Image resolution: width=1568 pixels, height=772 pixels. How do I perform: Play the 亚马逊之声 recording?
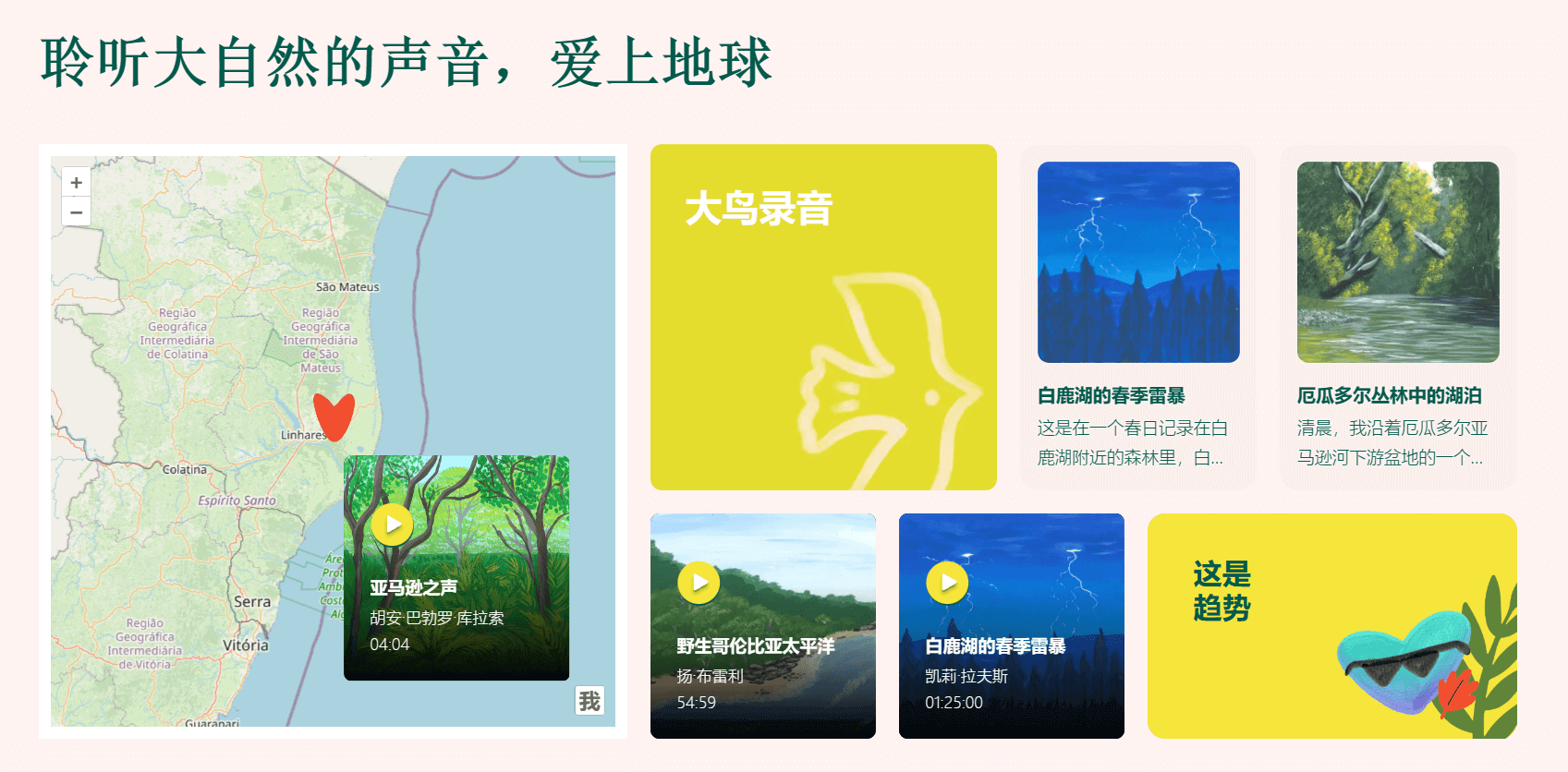pos(393,525)
